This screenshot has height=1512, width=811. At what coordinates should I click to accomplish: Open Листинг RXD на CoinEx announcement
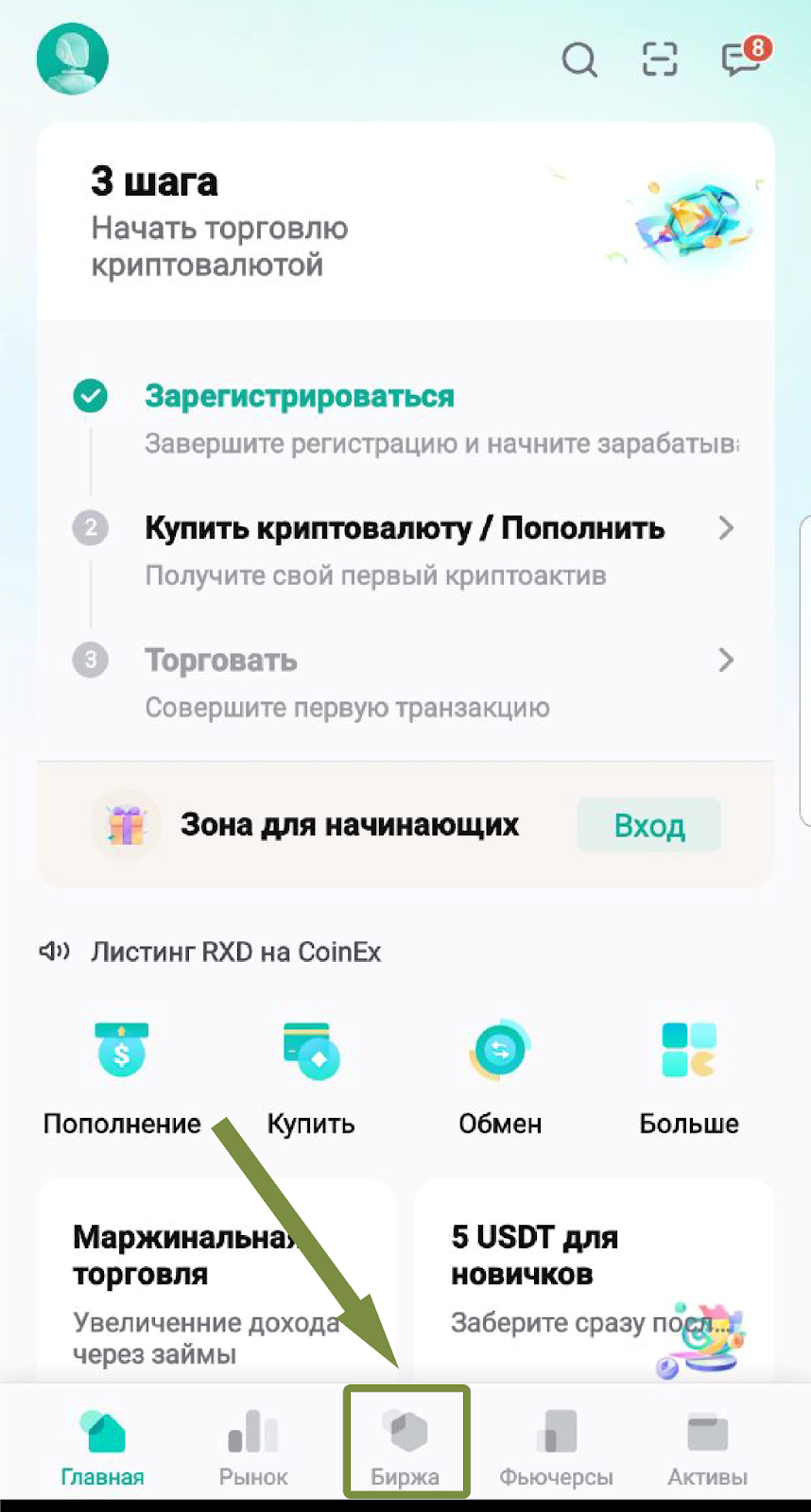(236, 952)
